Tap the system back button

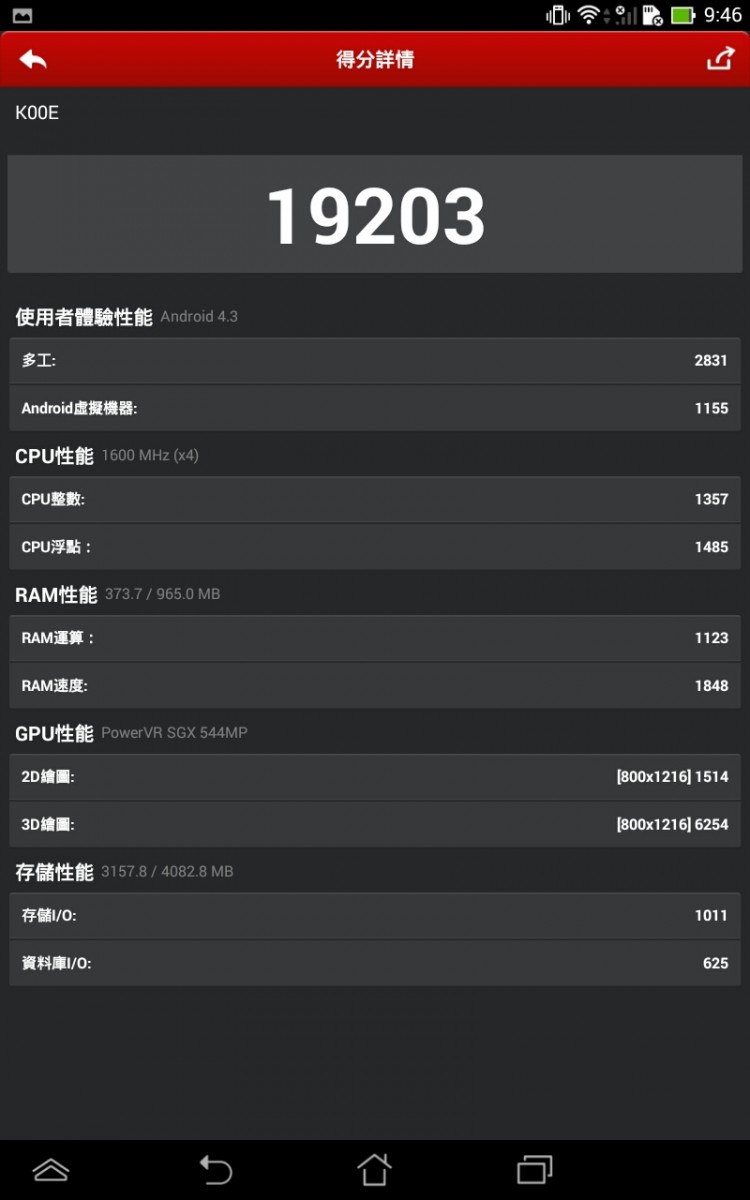pos(215,1169)
